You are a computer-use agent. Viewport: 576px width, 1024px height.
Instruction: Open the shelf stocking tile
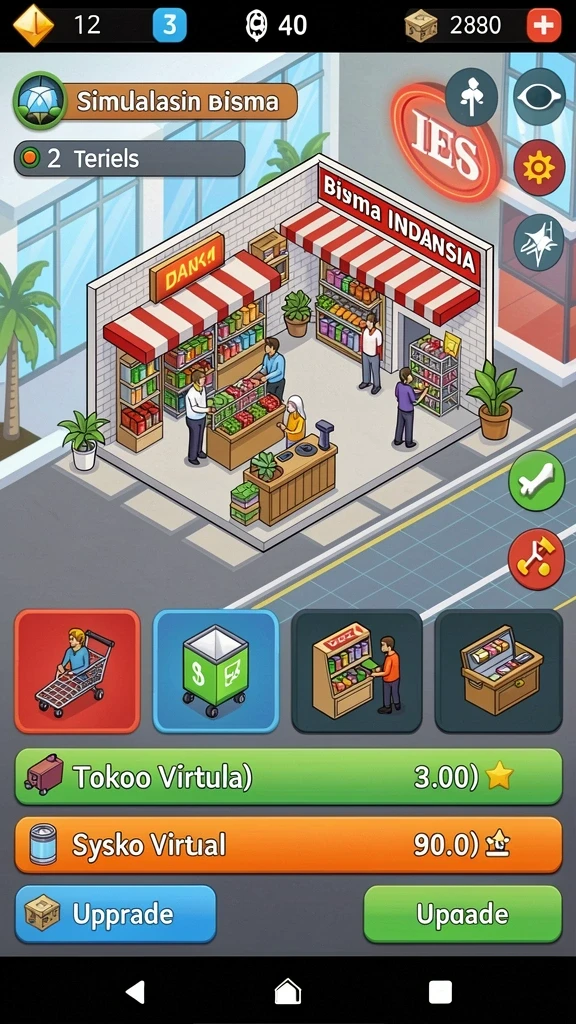(x=357, y=671)
